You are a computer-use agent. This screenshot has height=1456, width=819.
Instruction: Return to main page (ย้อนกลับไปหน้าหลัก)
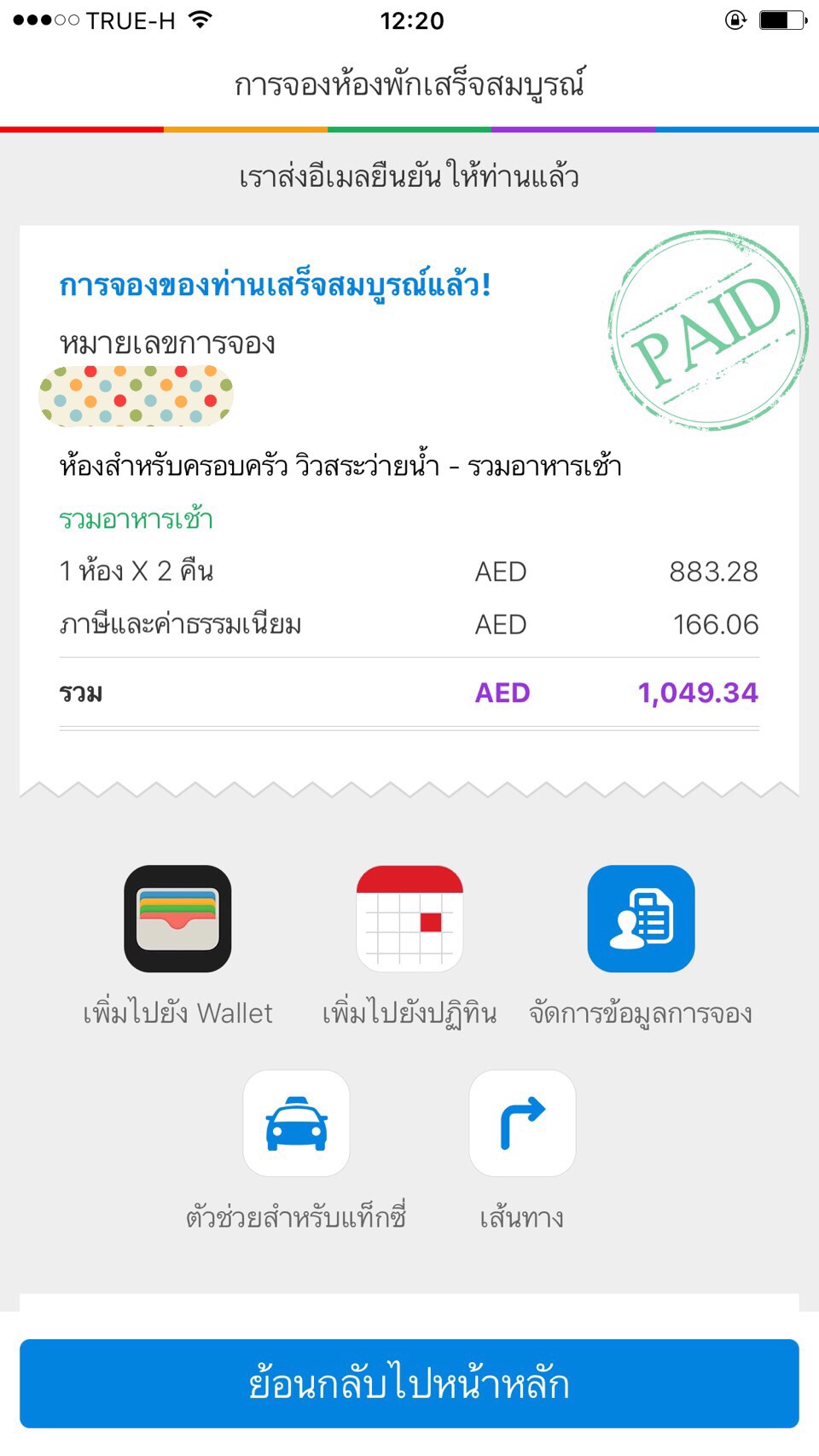409,1383
